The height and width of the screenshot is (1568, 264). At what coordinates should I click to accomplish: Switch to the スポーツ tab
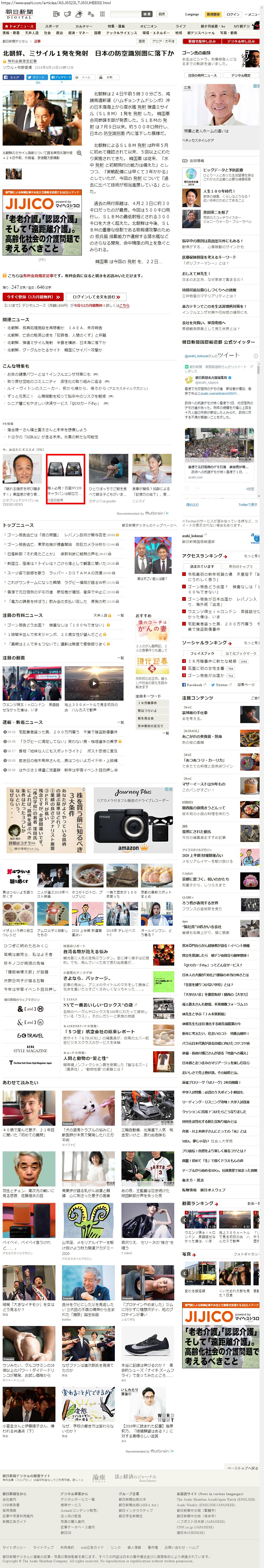[52, 26]
